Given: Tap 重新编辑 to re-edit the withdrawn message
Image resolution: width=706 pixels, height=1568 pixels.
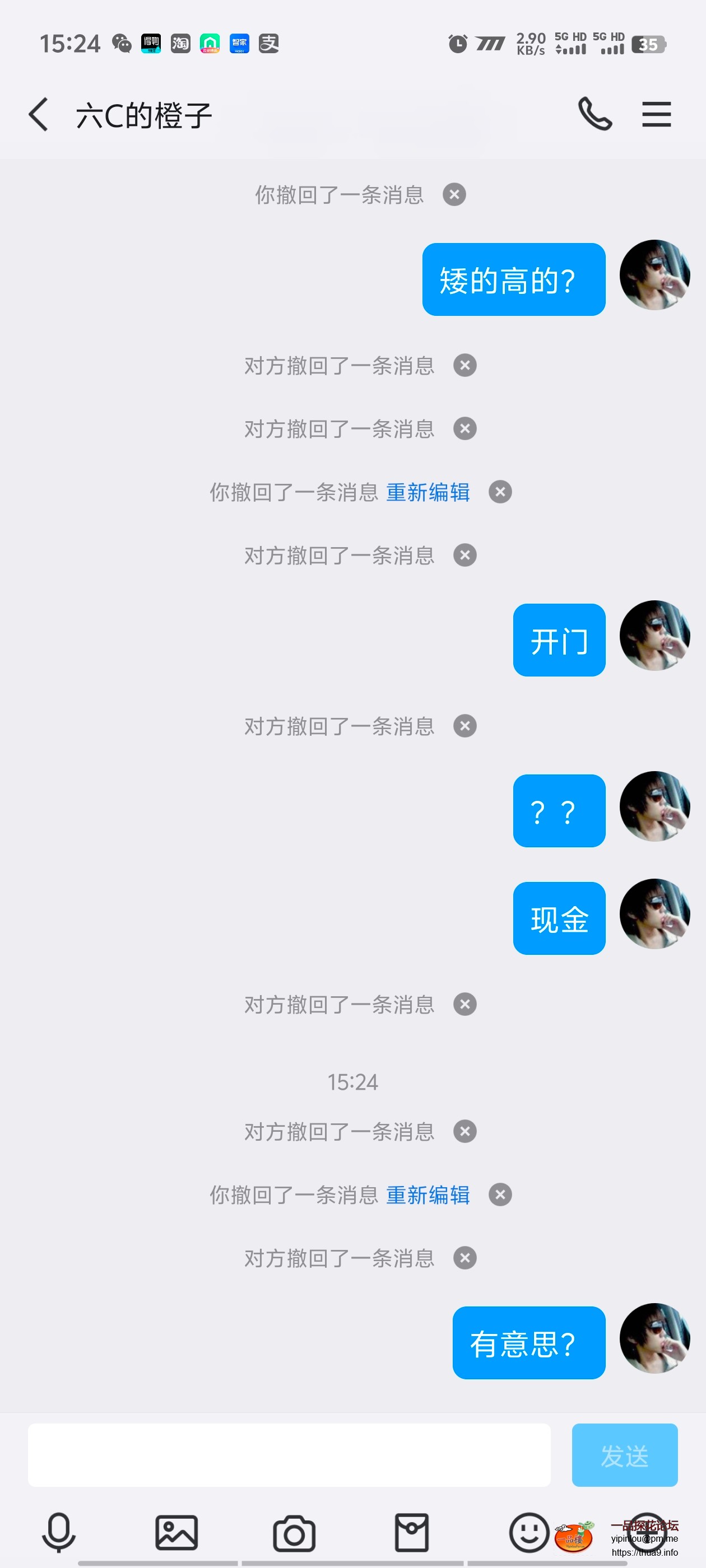Looking at the screenshot, I should pyautogui.click(x=428, y=492).
